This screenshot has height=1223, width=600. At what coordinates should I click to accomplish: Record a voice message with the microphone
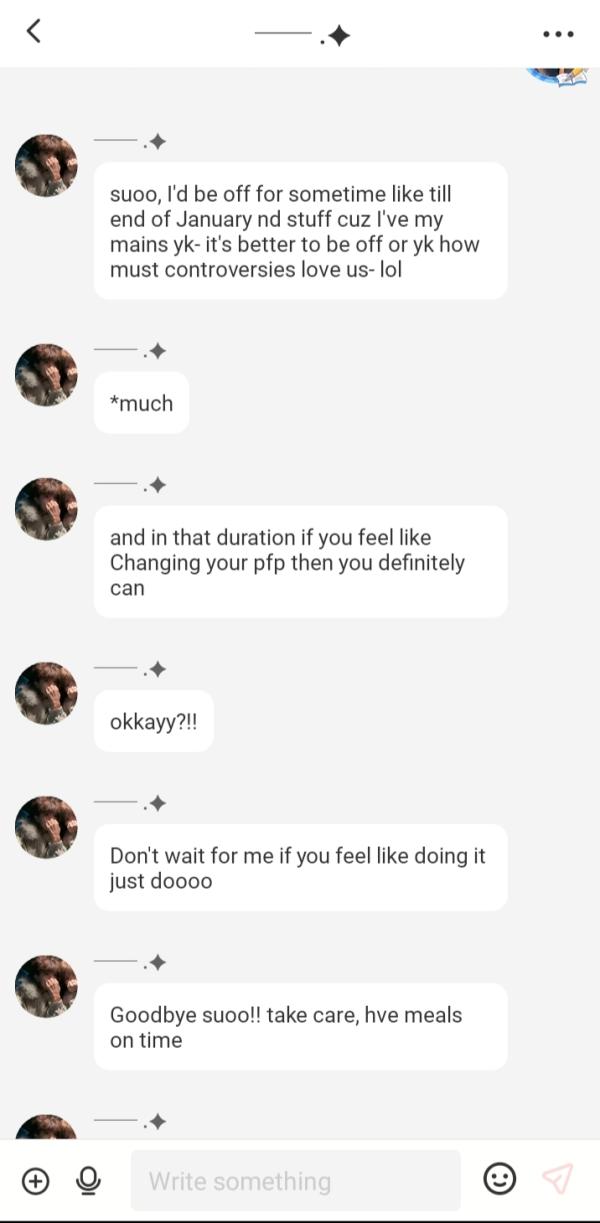tap(88, 1181)
